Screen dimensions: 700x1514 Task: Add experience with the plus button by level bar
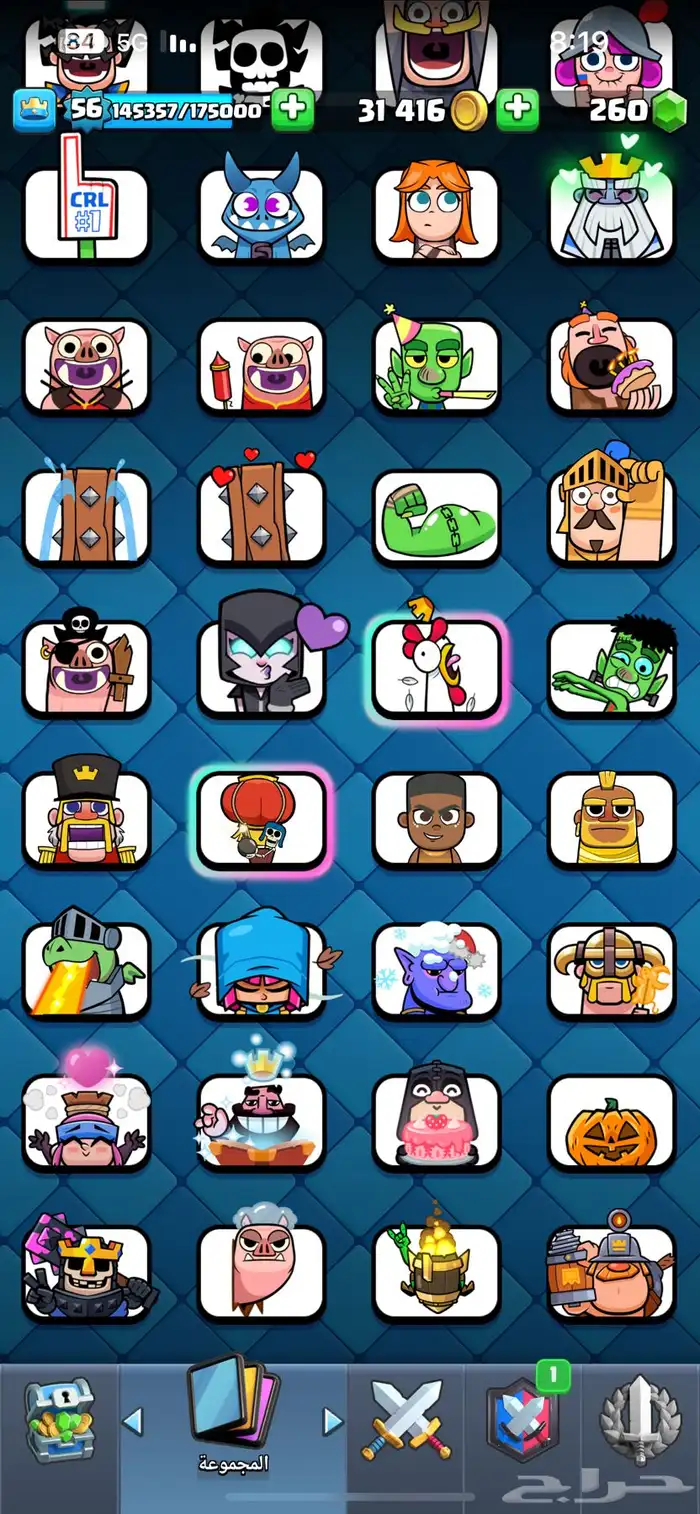tap(292, 110)
